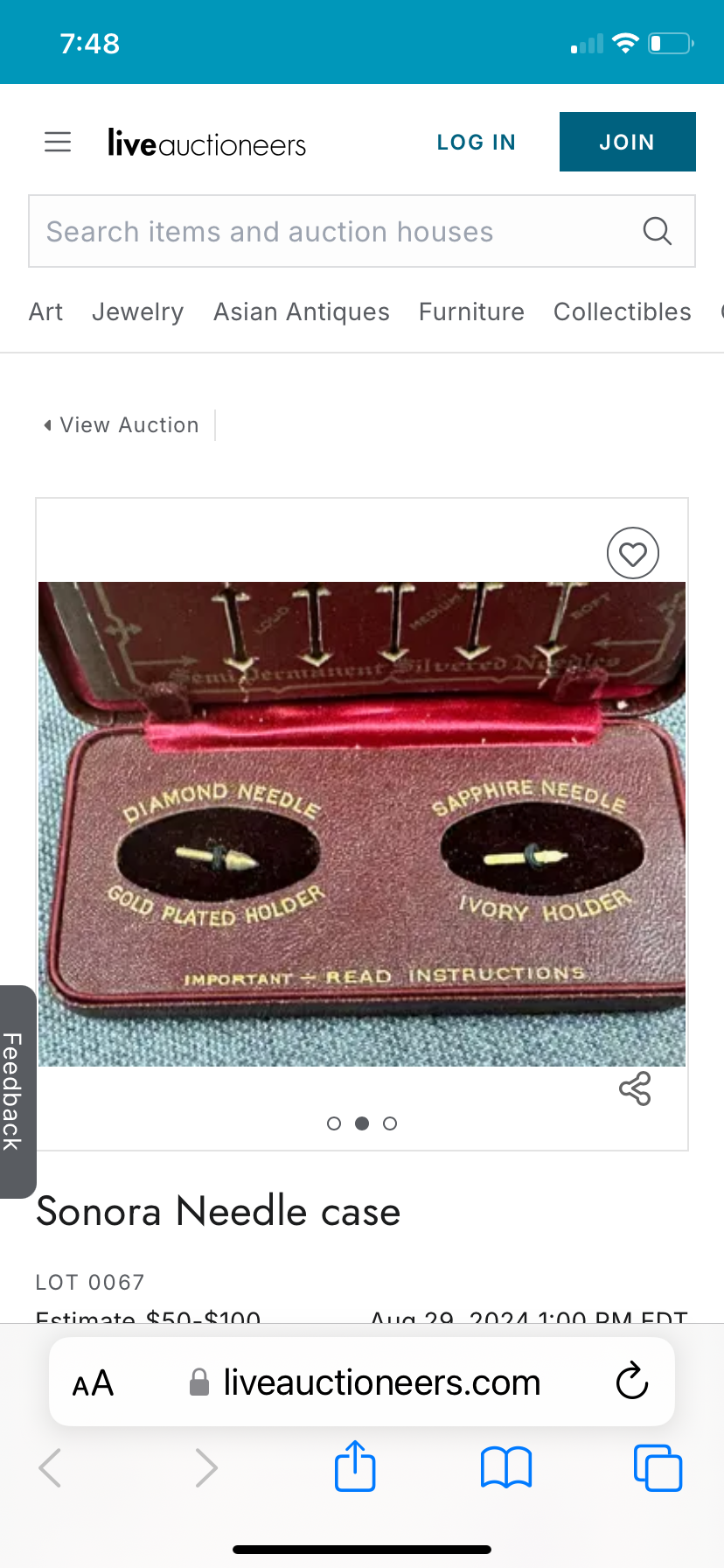
Task: Jump to the first image dot
Action: (x=333, y=1123)
